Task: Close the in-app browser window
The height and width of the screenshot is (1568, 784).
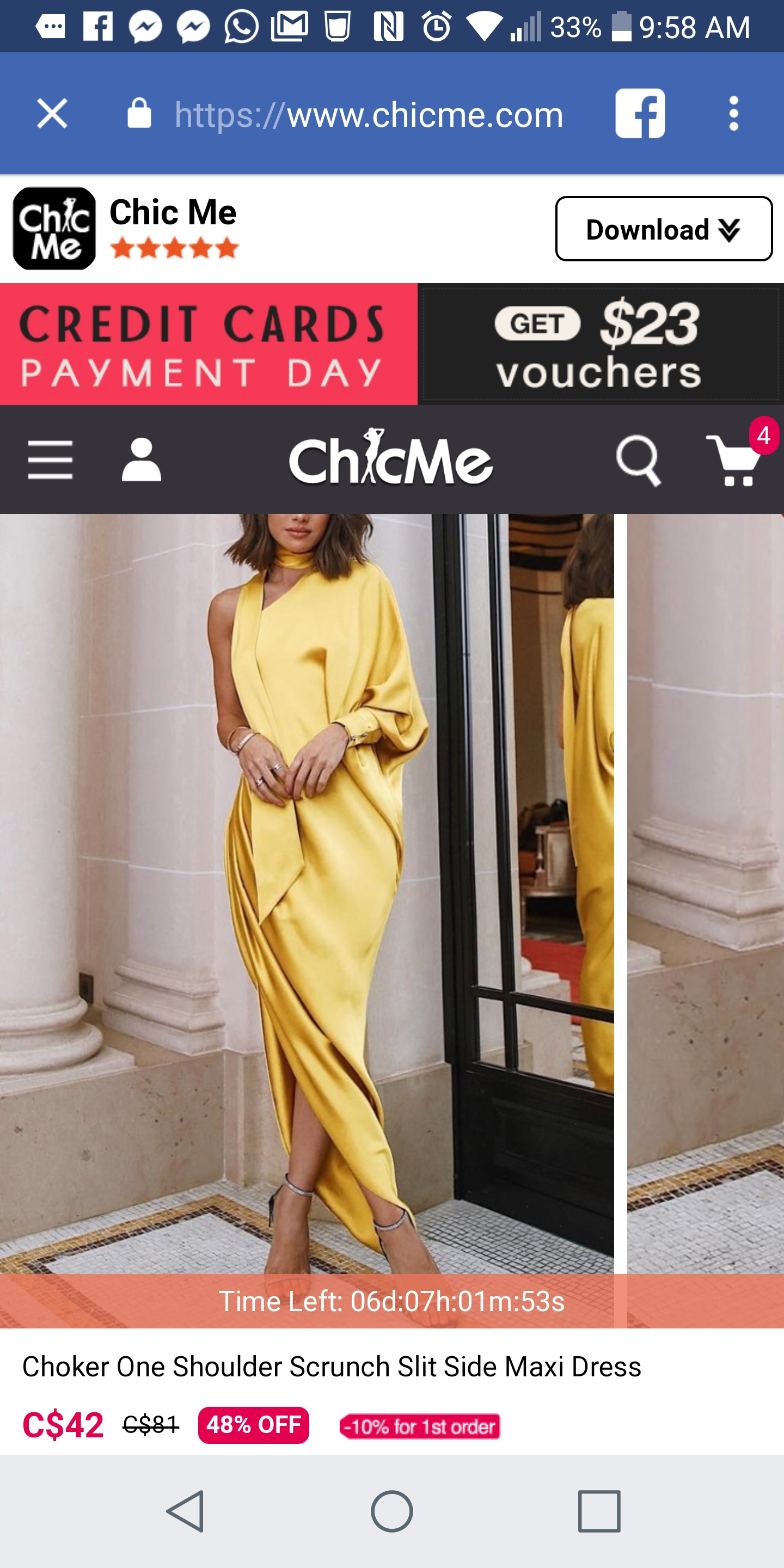Action: click(52, 114)
